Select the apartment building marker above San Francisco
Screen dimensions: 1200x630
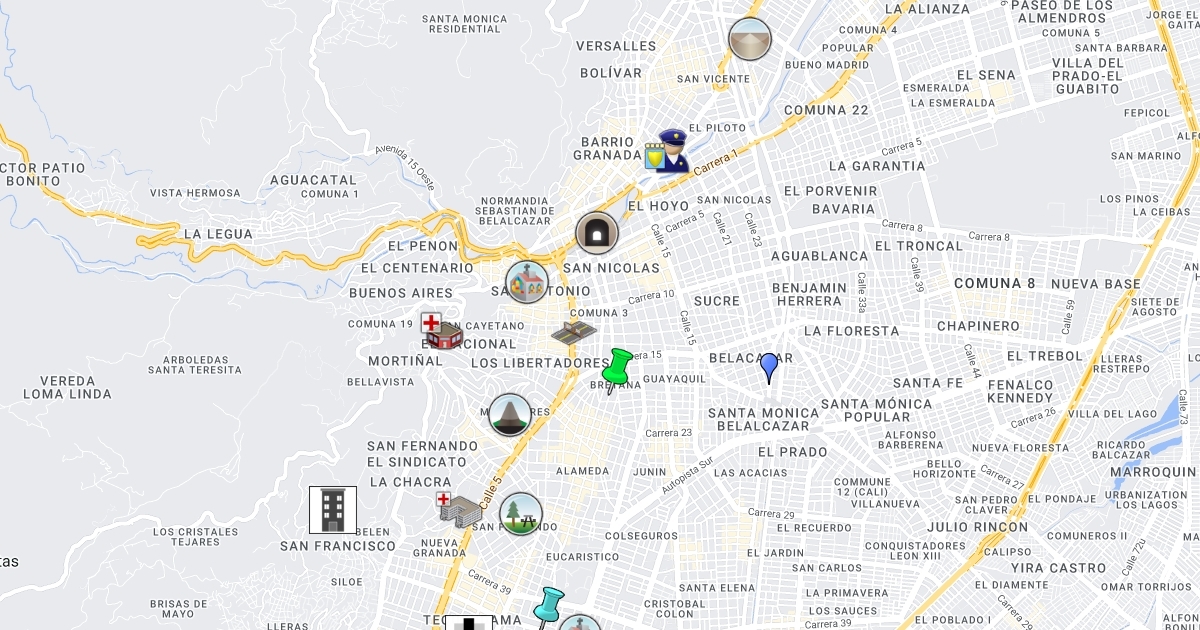tap(333, 510)
